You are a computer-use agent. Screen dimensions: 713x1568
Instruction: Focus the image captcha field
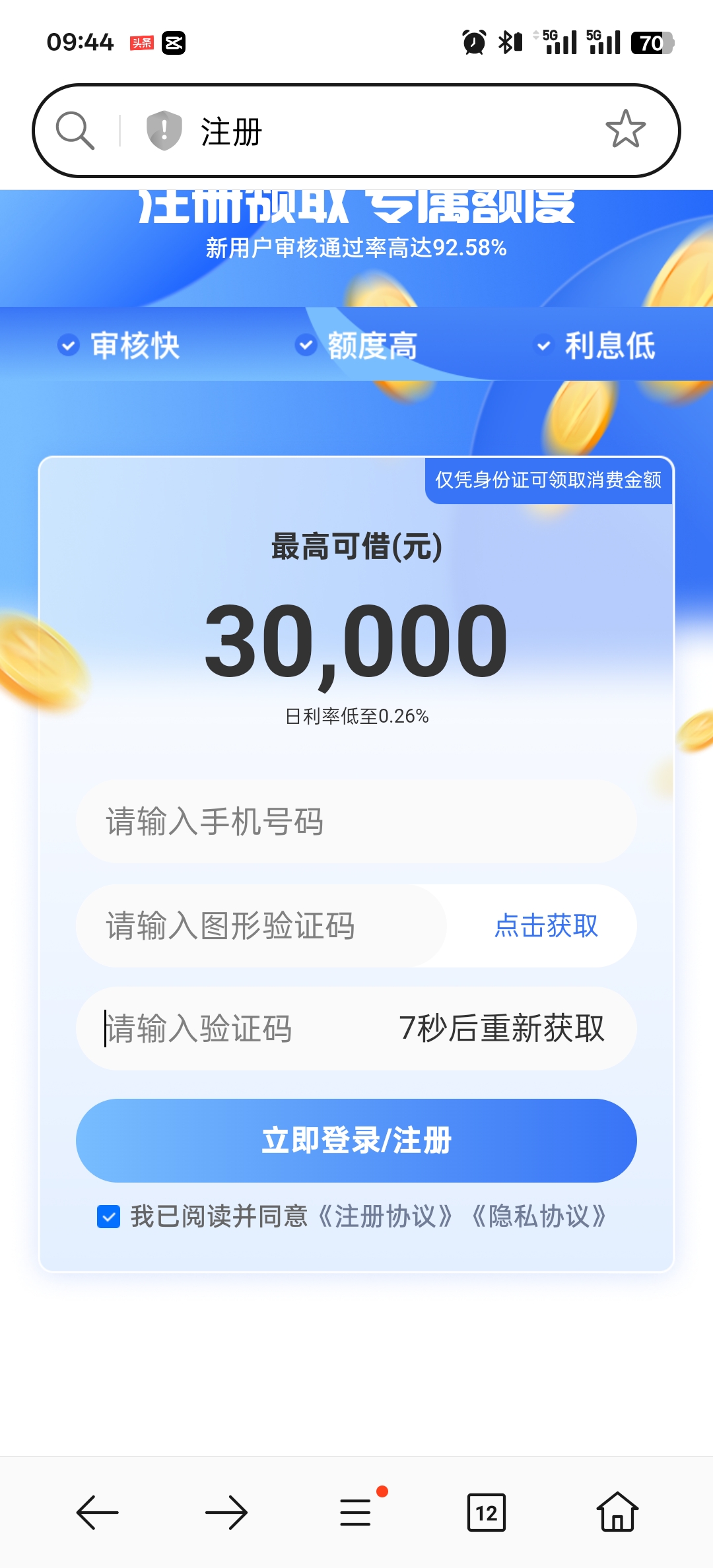261,926
